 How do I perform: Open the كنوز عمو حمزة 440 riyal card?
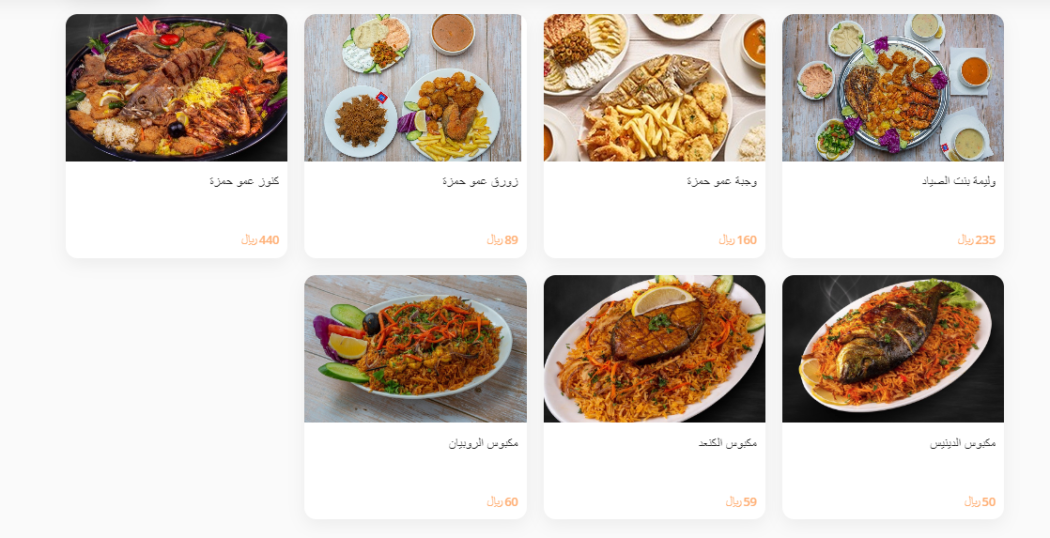176,135
